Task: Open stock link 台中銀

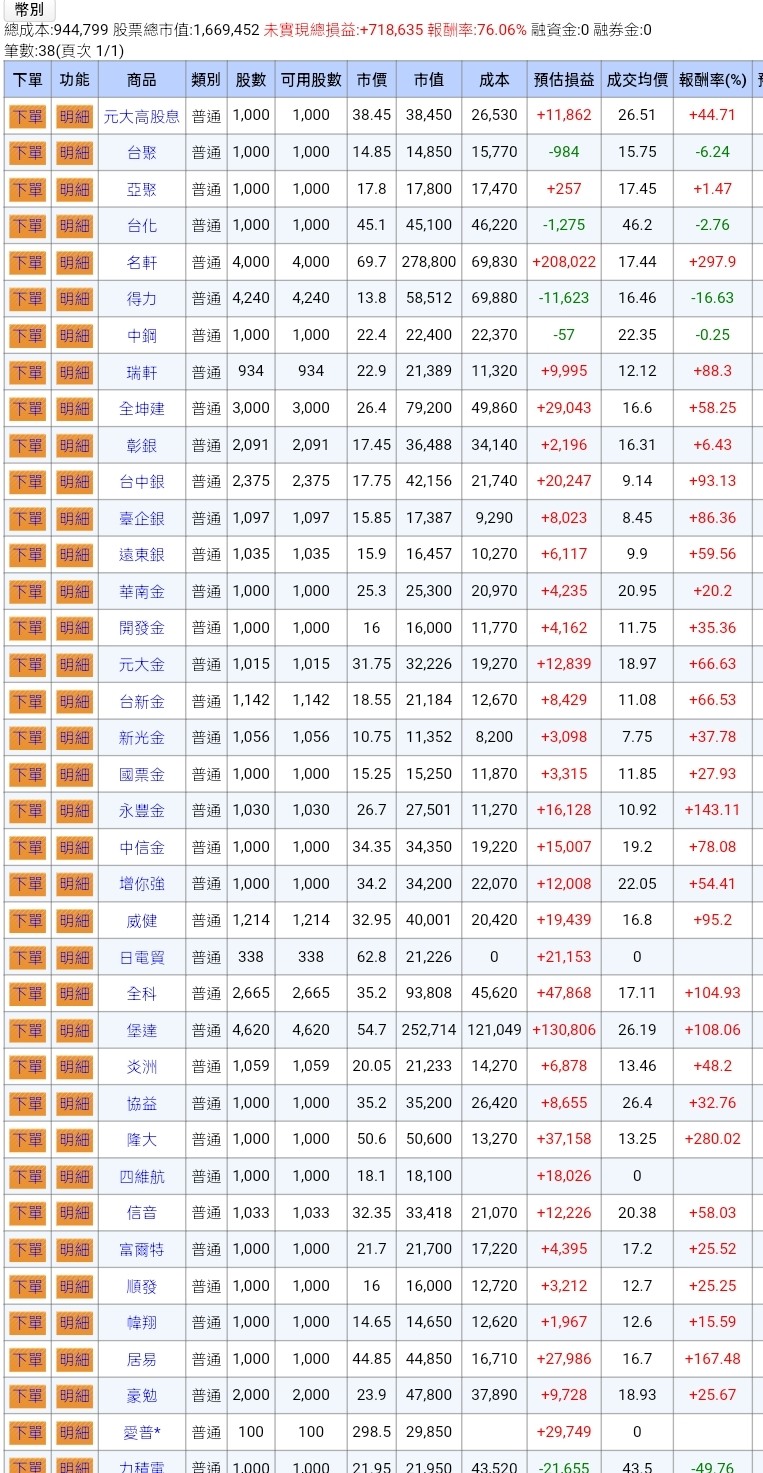Action: pos(142,482)
